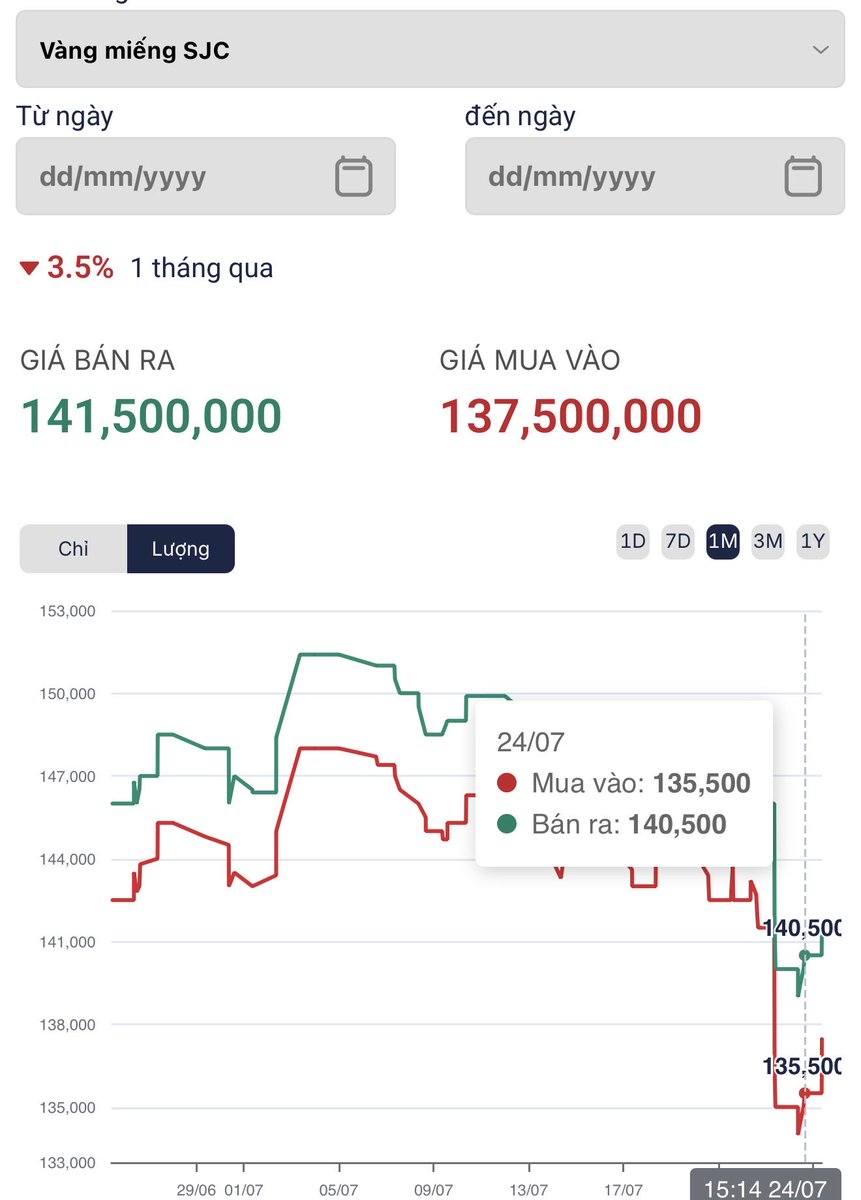The height and width of the screenshot is (1200, 861).
Task: Switch unit to Lượng
Action: pyautogui.click(x=181, y=549)
